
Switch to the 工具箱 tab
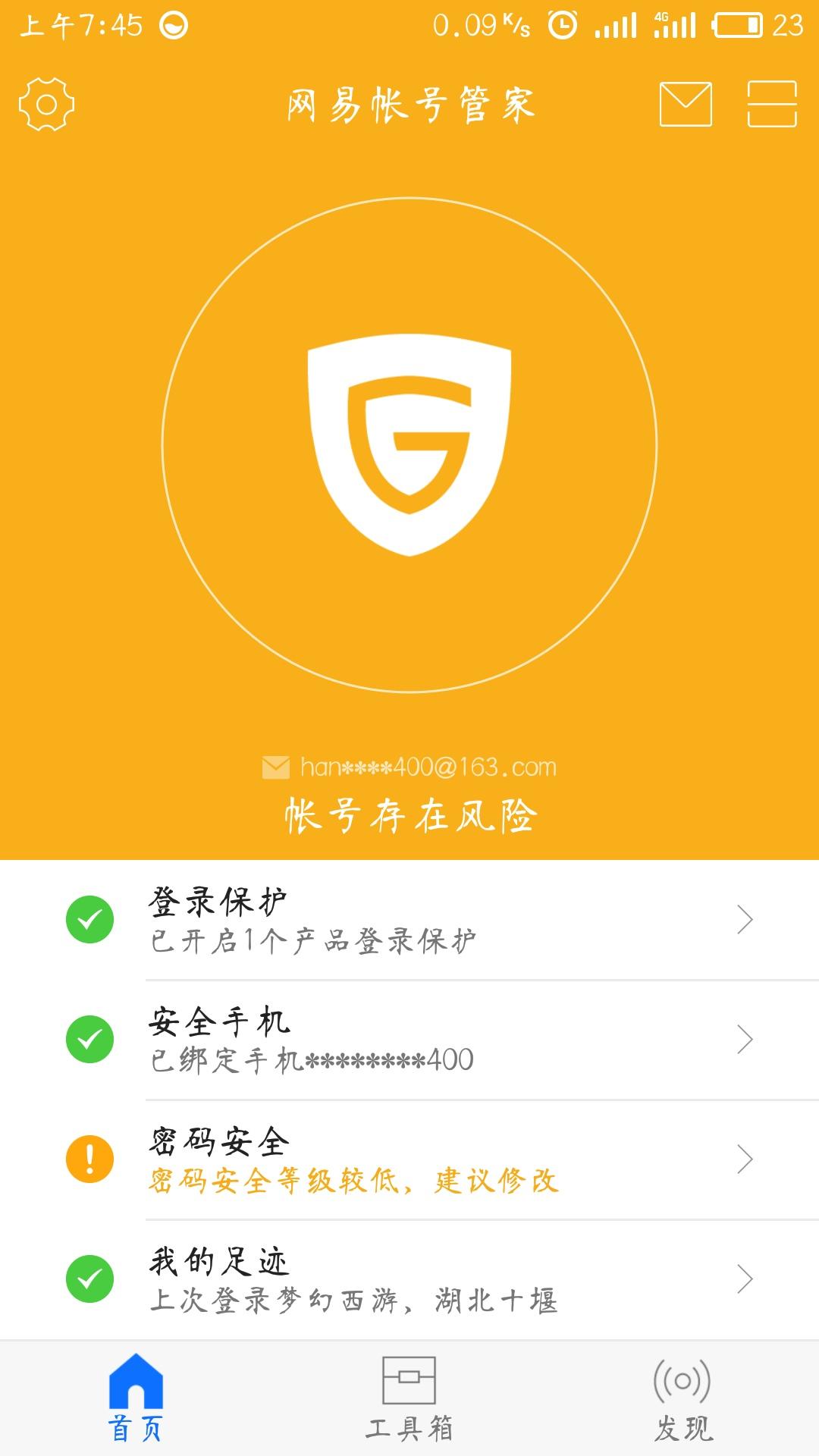pos(409,1398)
